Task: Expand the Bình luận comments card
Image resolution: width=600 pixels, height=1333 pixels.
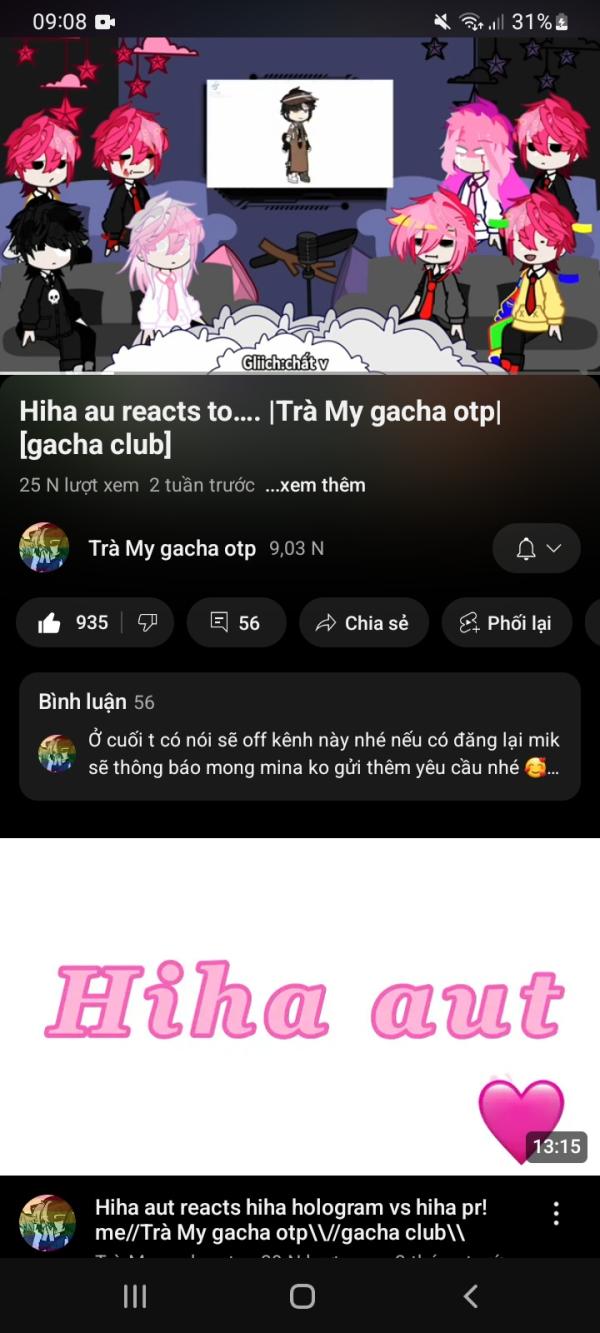Action: pyautogui.click(x=300, y=736)
